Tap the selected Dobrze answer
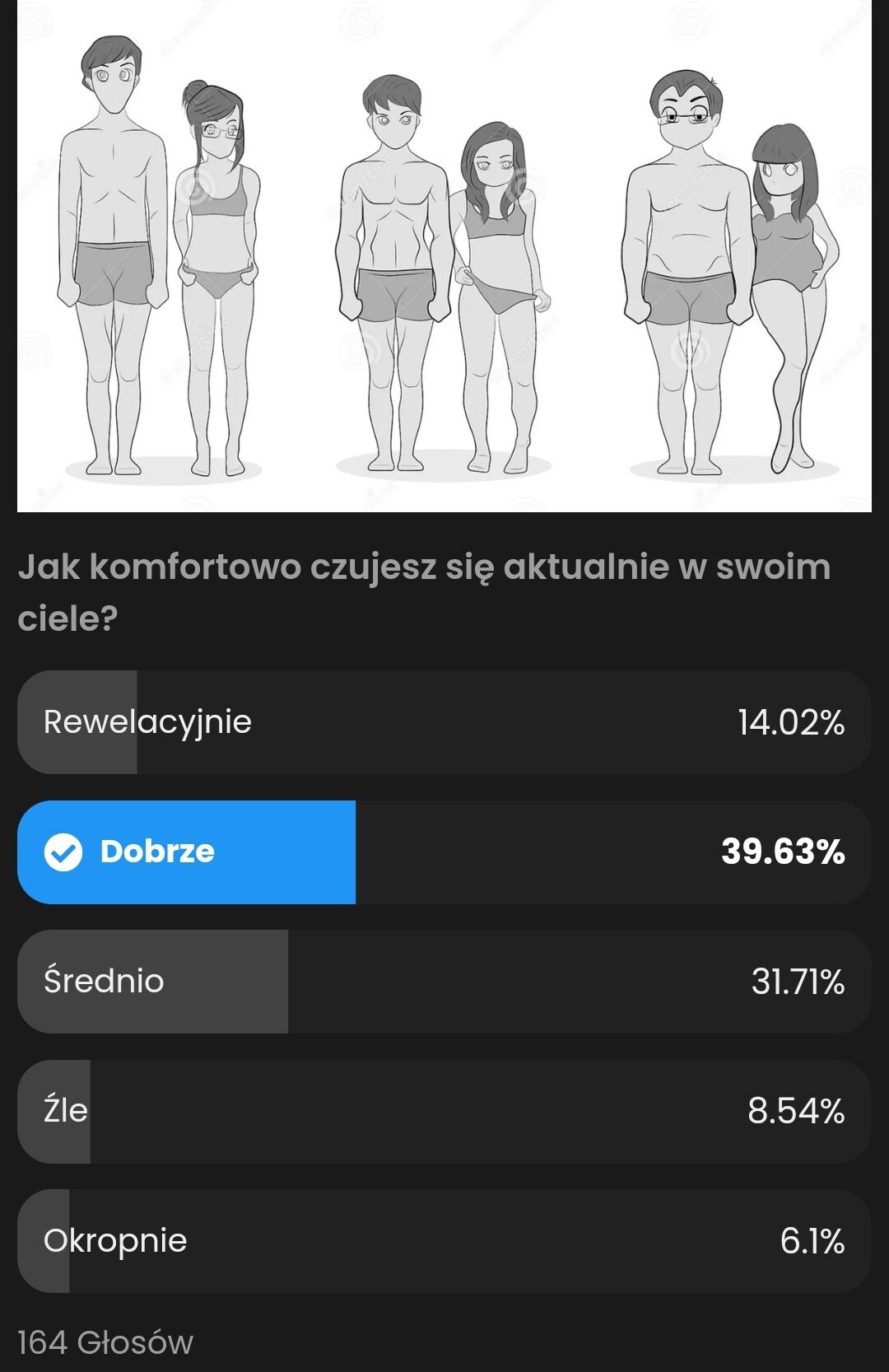Image resolution: width=889 pixels, height=1372 pixels. 444,852
